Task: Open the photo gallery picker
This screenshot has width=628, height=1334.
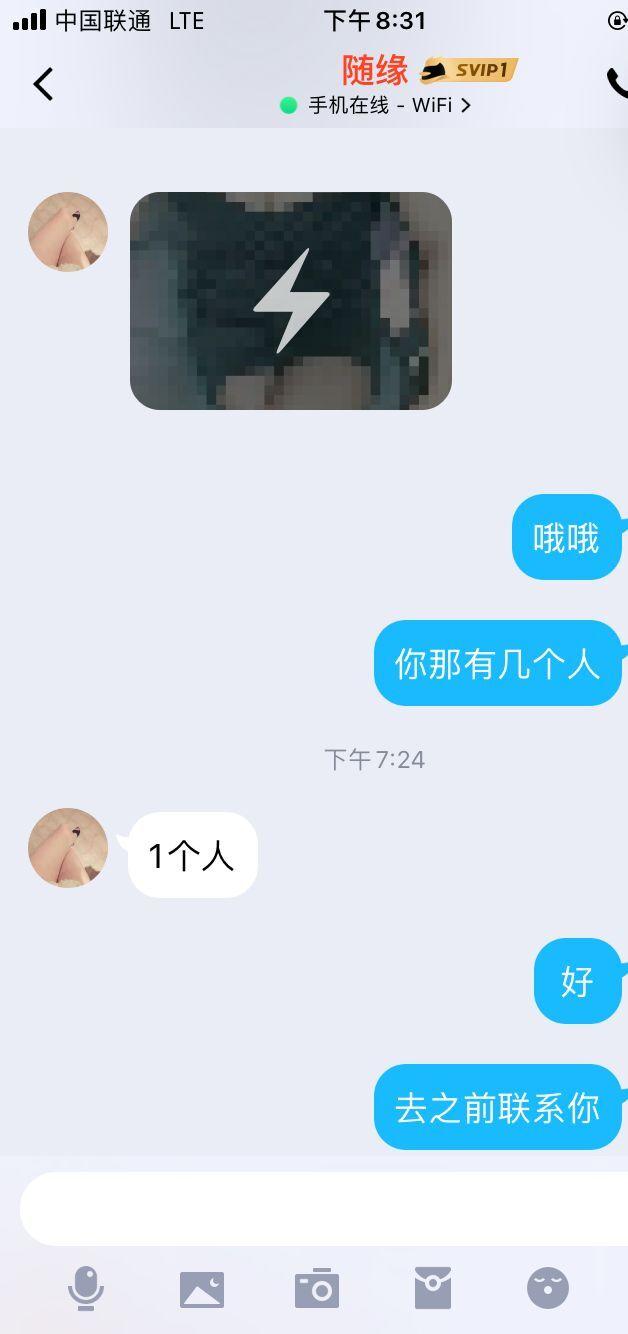Action: [202, 1289]
